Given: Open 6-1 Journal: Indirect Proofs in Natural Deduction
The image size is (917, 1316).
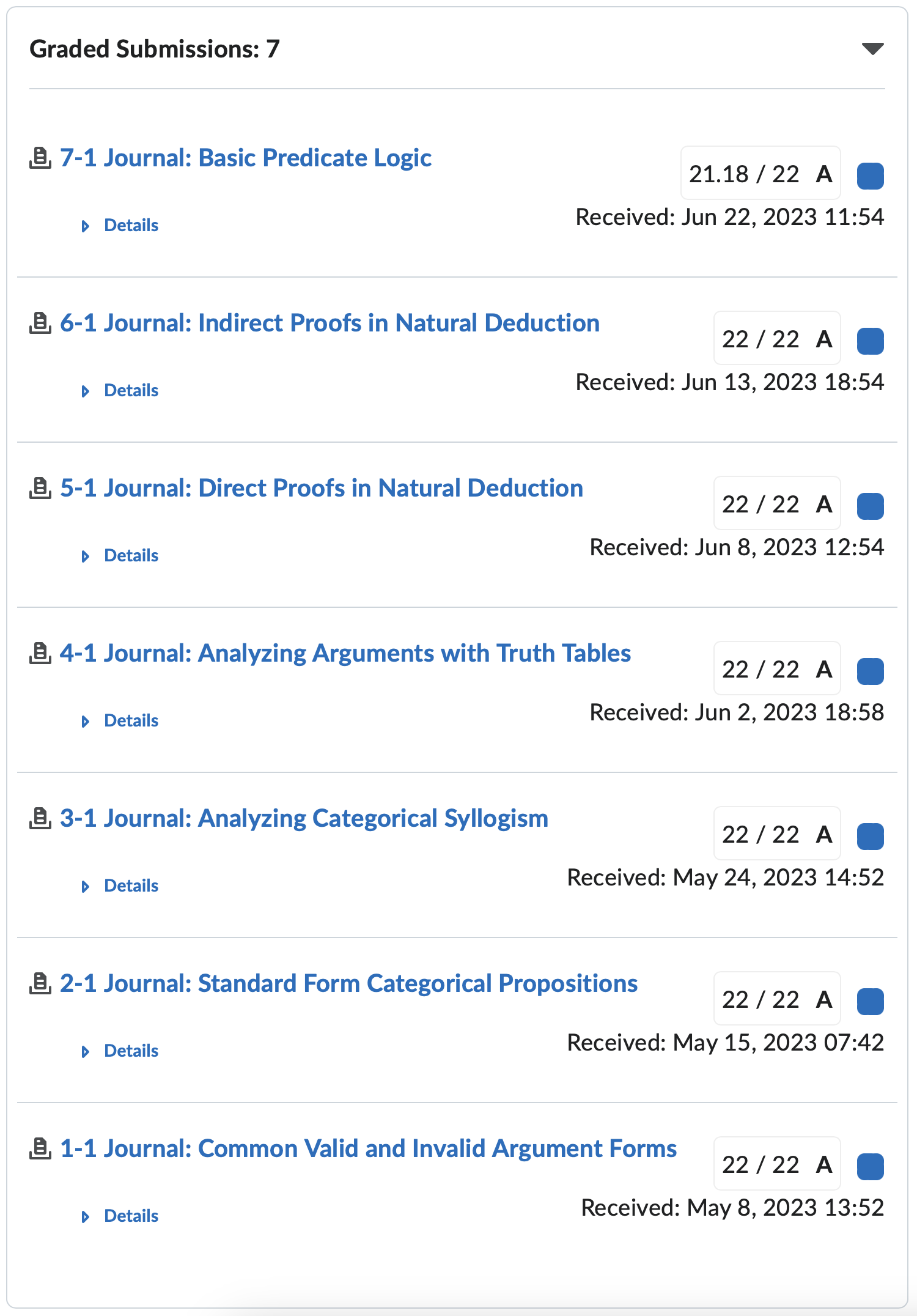Looking at the screenshot, I should click(x=330, y=323).
